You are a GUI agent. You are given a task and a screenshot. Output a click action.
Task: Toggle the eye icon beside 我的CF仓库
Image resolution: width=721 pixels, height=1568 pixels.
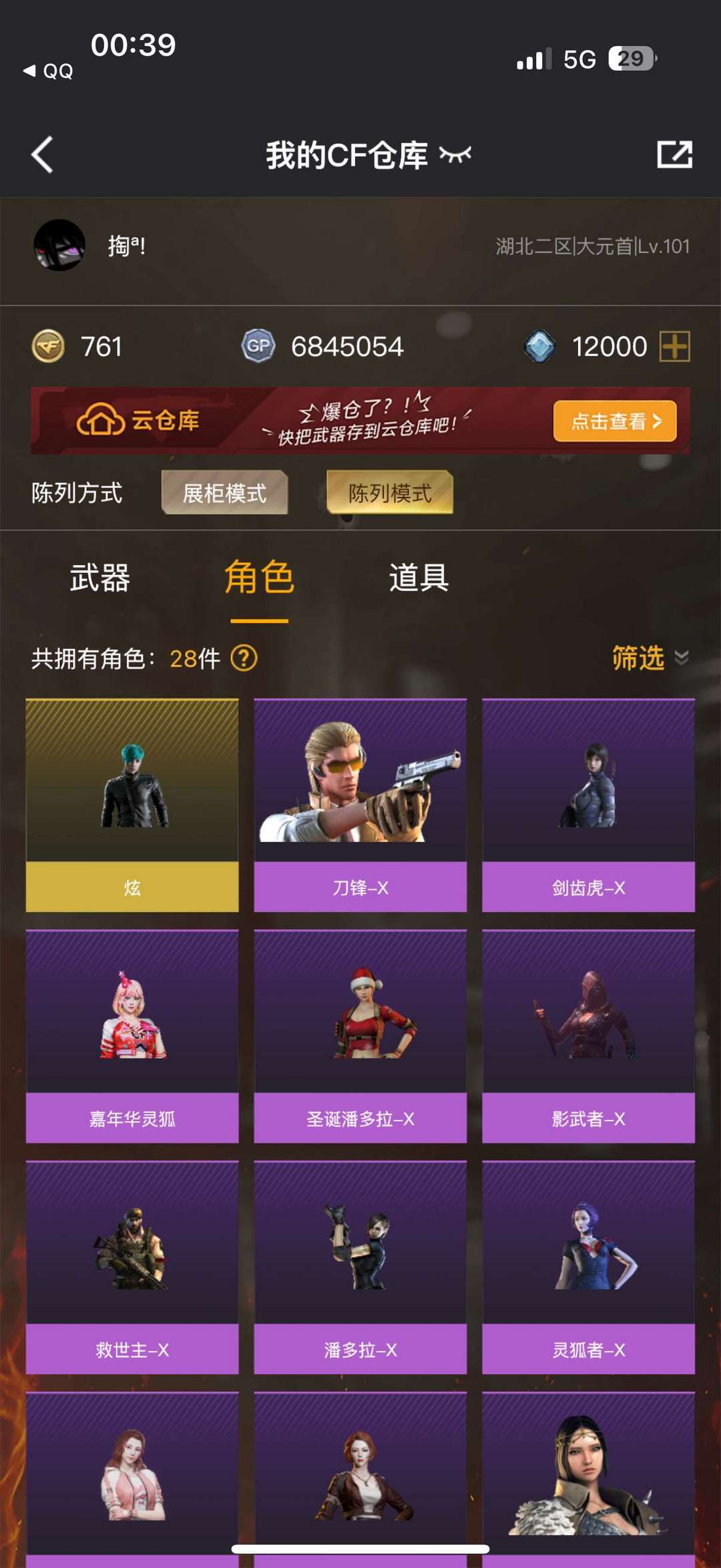[x=455, y=155]
